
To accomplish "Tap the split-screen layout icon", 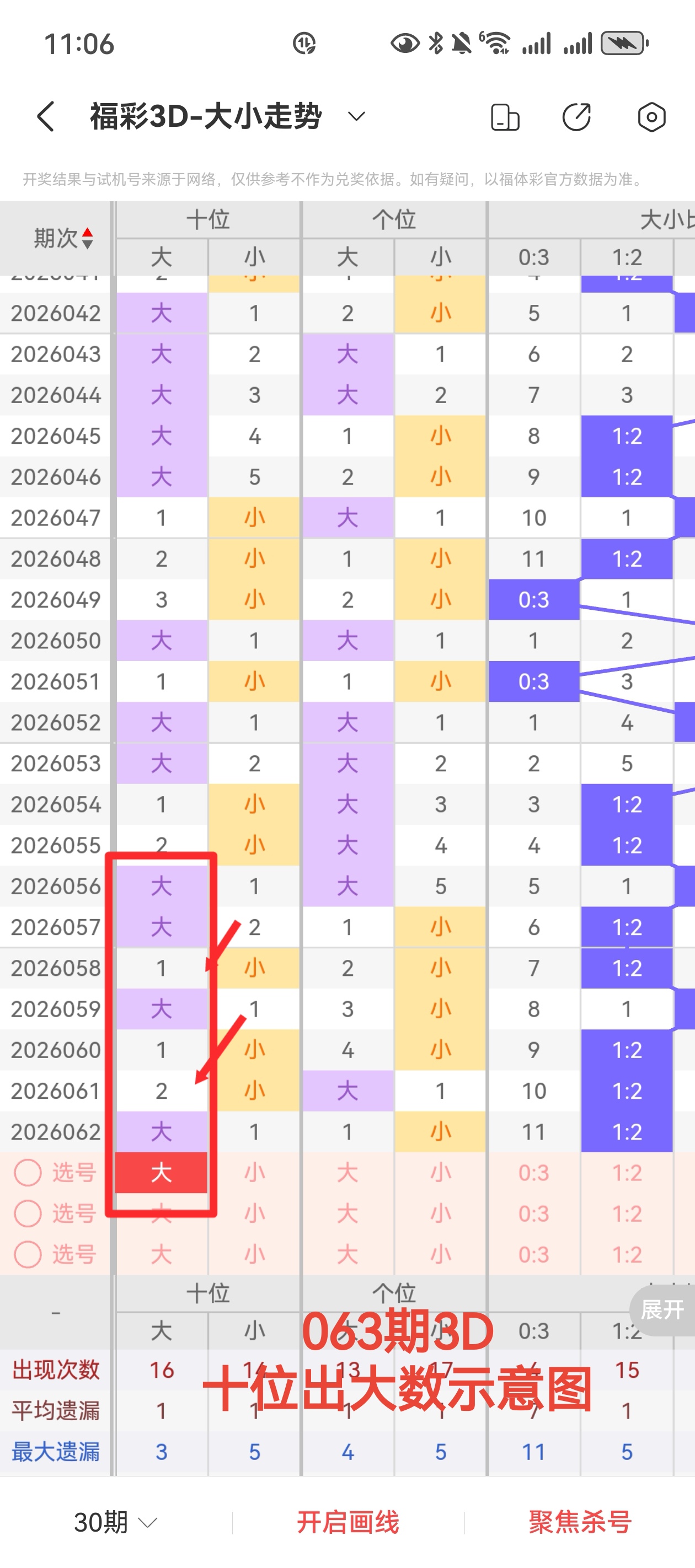I will (505, 117).
